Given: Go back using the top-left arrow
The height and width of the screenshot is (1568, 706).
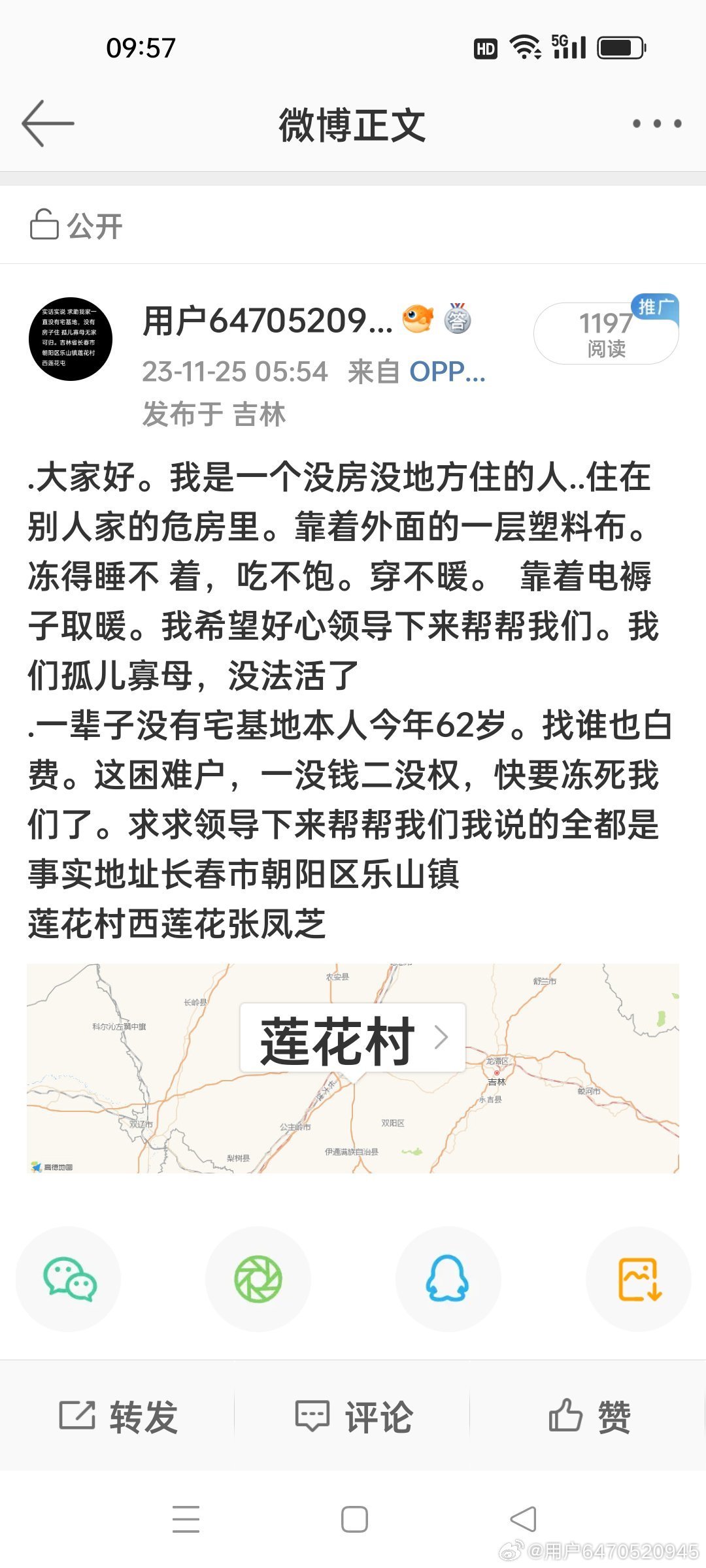Looking at the screenshot, I should pyautogui.click(x=48, y=123).
